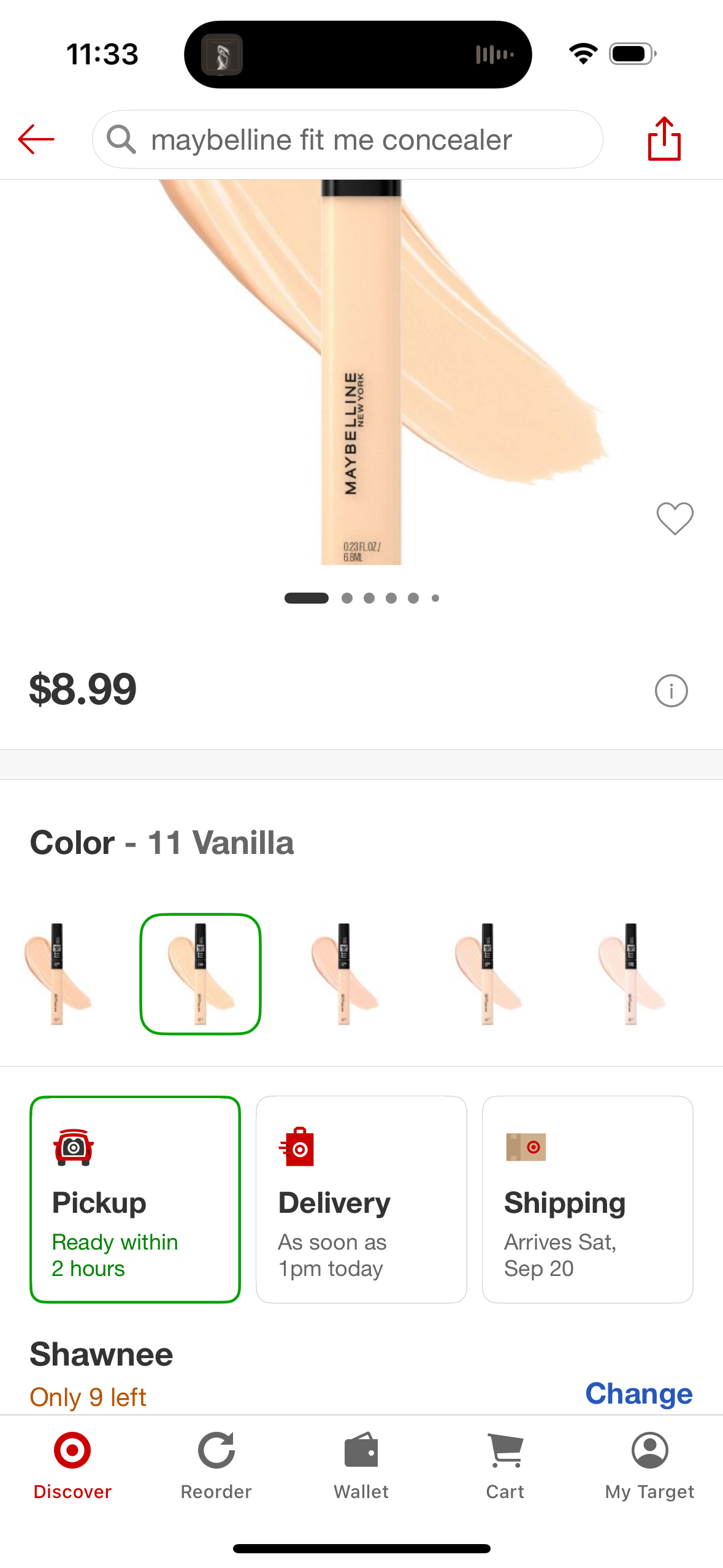View the Cart tab

(x=505, y=1464)
